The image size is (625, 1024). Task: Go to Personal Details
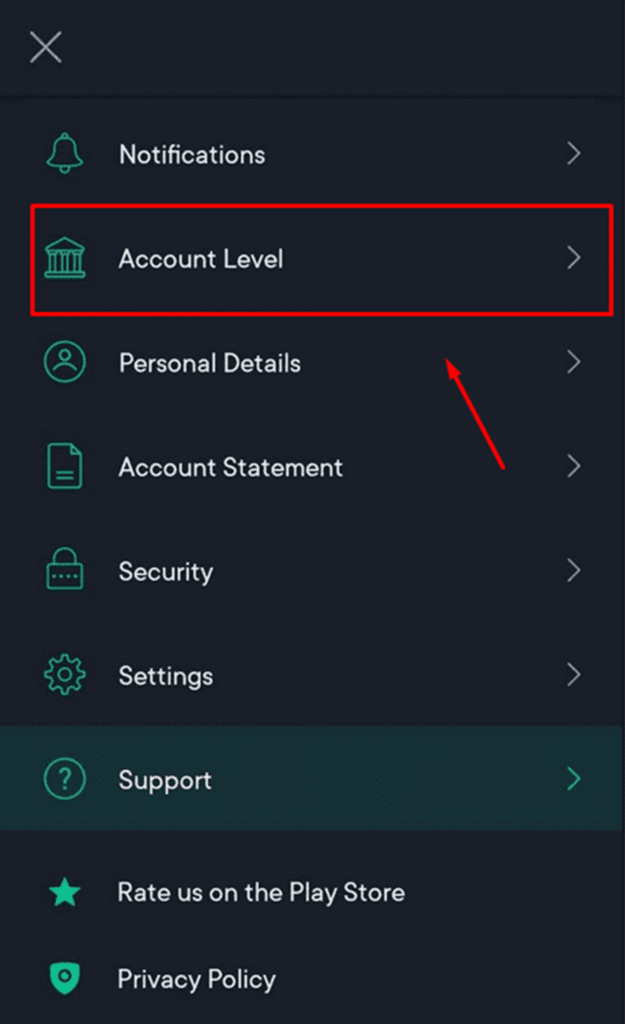coord(312,362)
